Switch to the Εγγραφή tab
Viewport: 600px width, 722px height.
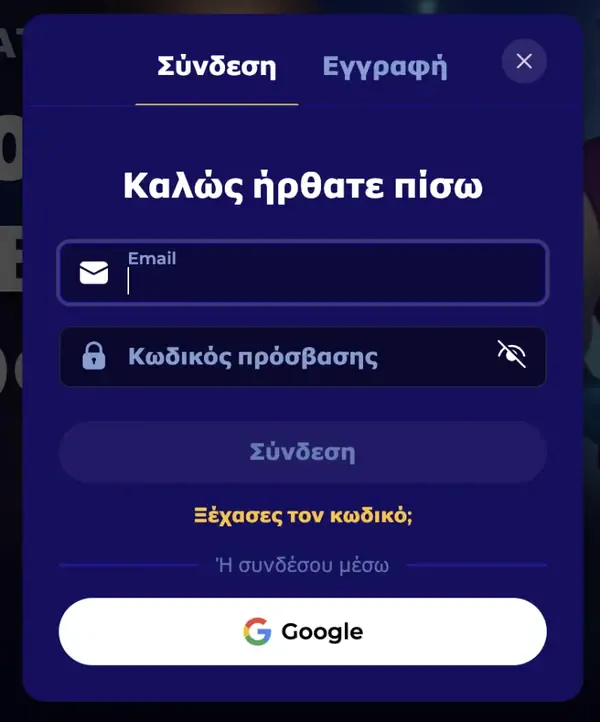coord(384,67)
